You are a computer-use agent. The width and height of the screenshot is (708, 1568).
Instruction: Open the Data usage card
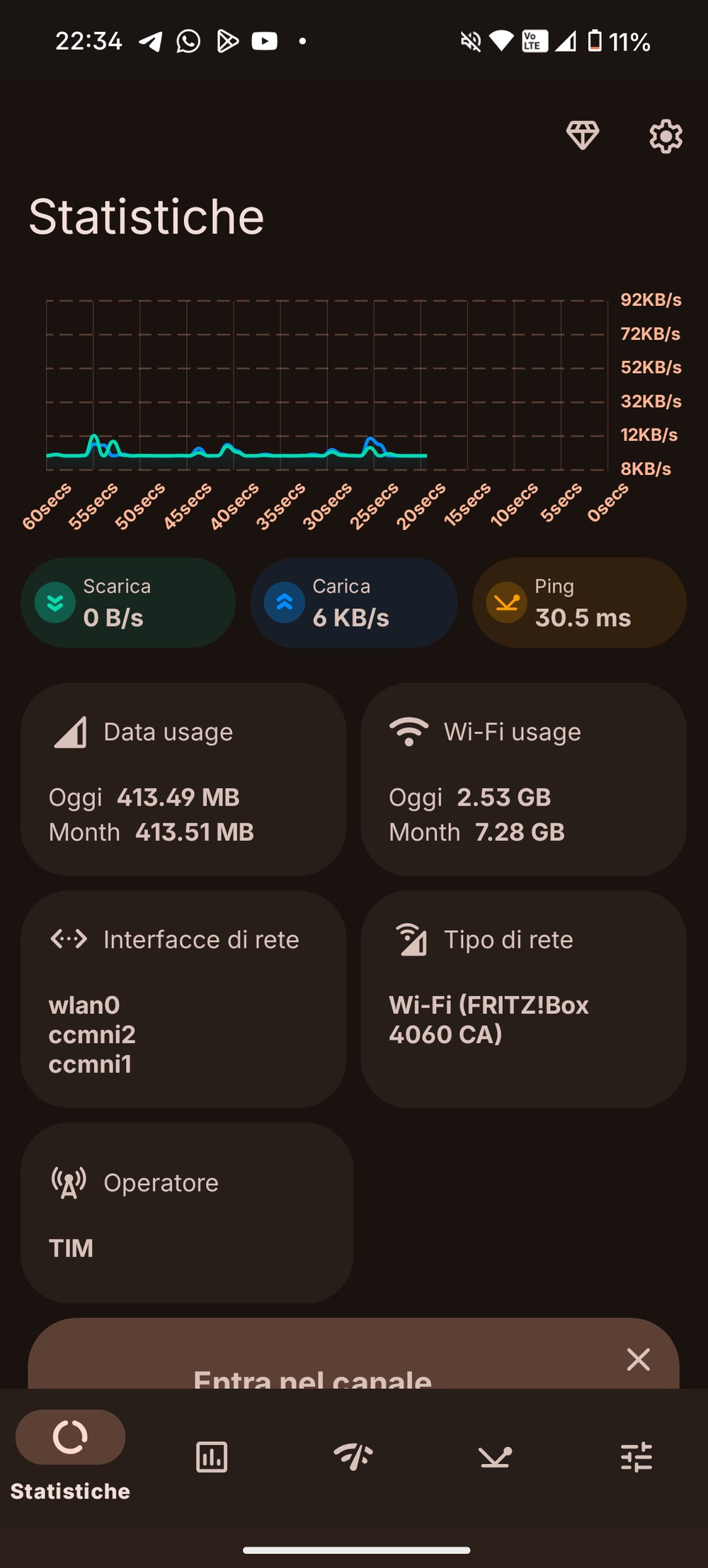183,779
